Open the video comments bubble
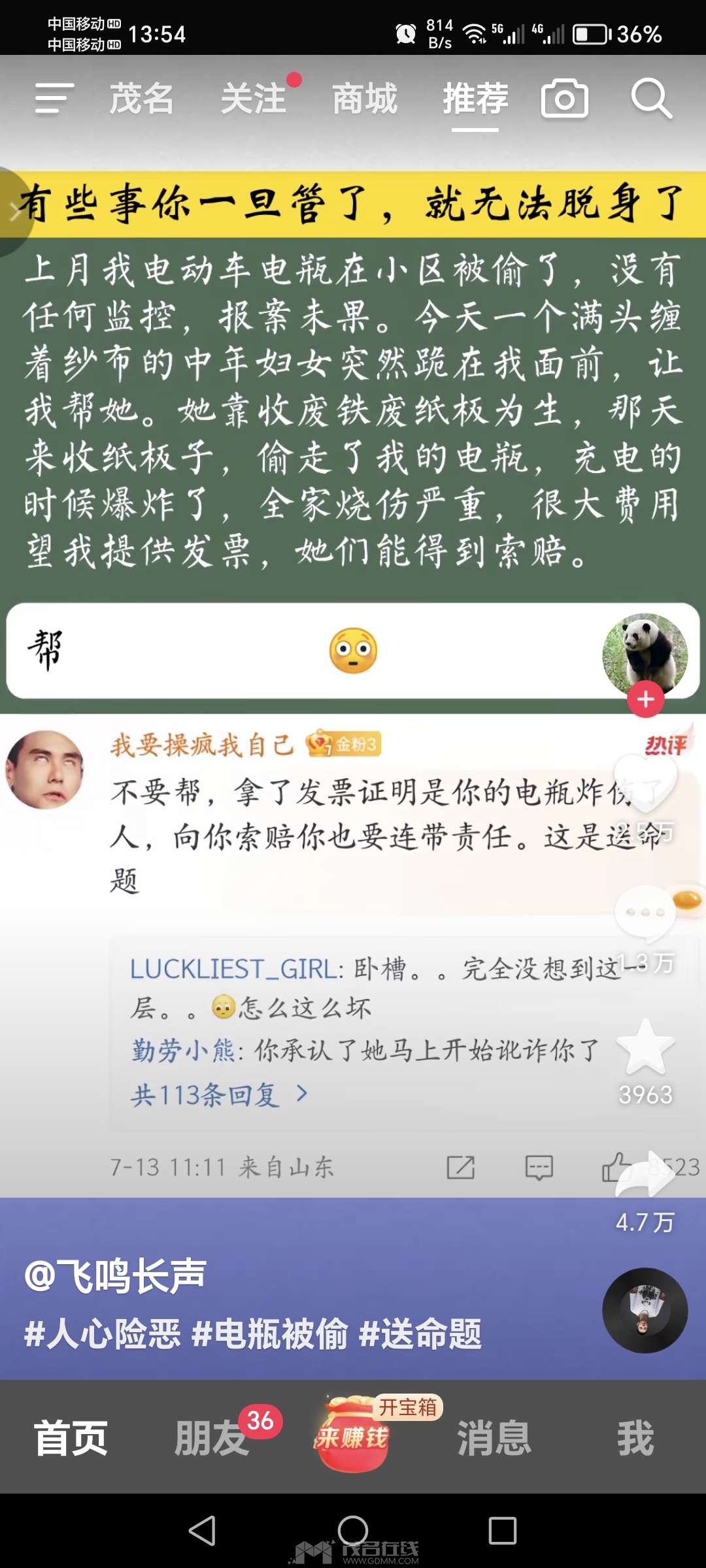The width and height of the screenshot is (706, 1568). coord(645,913)
